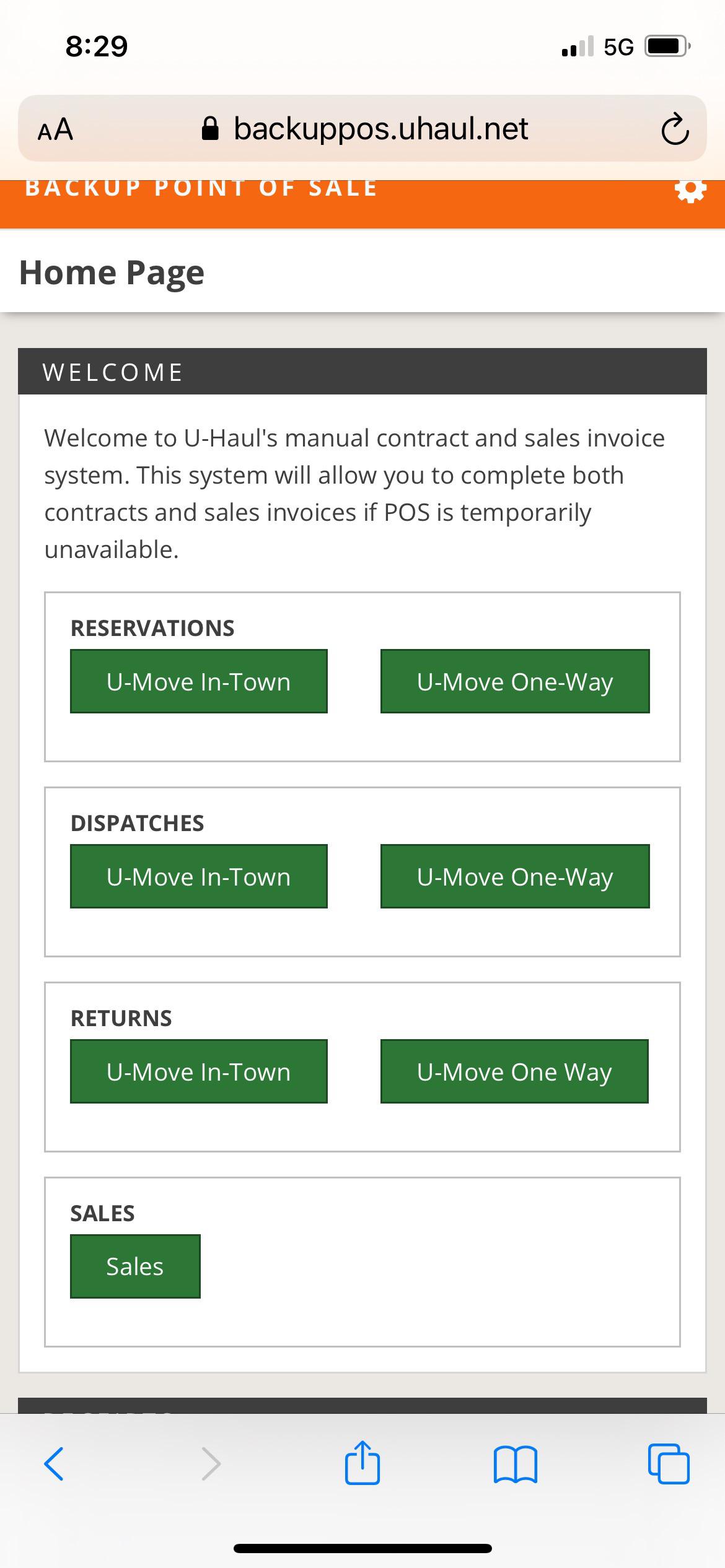The width and height of the screenshot is (725, 1568).
Task: Select U-Move One-Way under Reservations
Action: coord(515,681)
